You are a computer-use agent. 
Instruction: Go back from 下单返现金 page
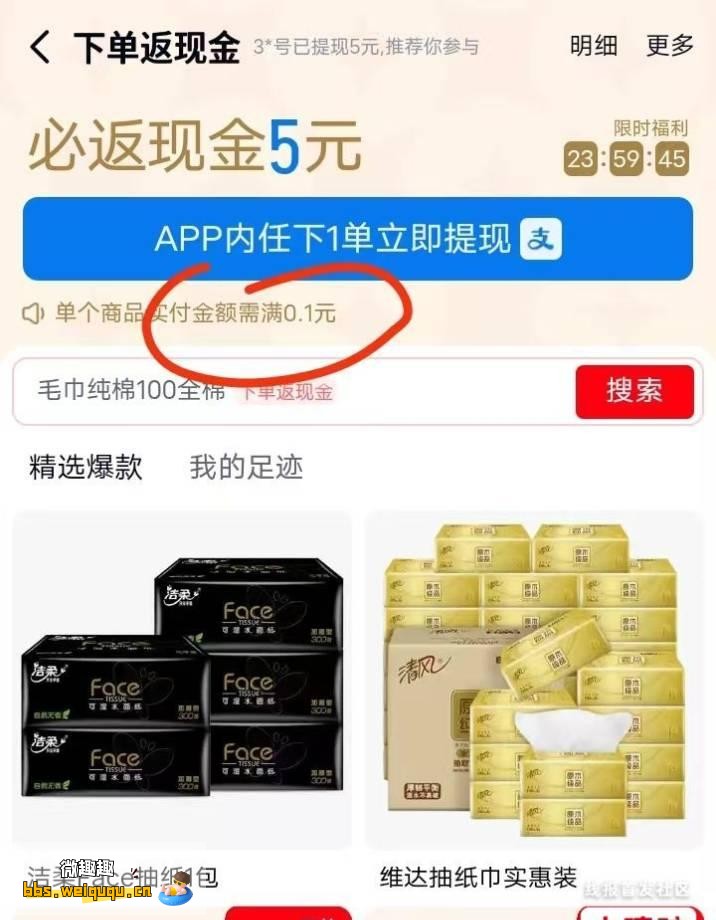tap(40, 47)
